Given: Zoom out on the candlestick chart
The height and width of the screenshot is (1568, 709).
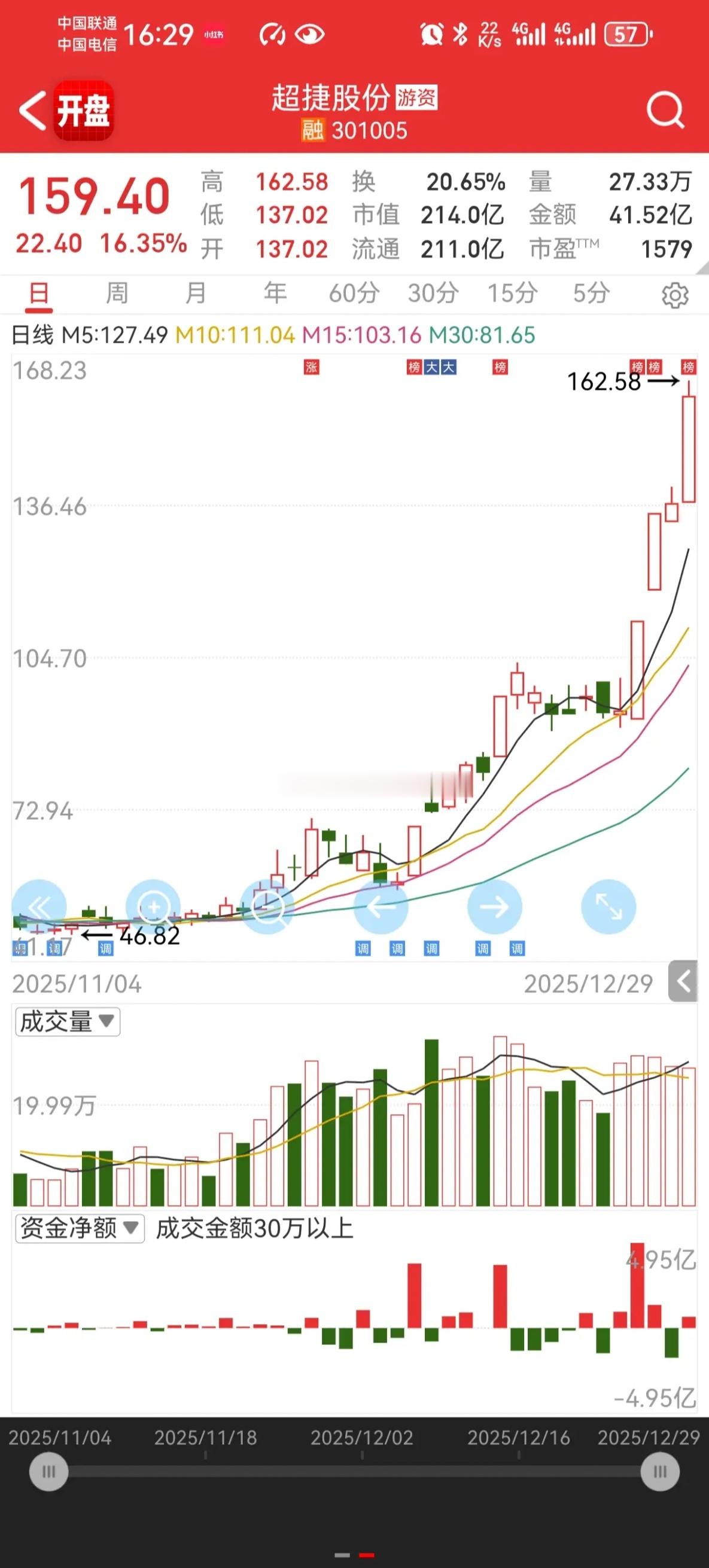Looking at the screenshot, I should pos(267,907).
